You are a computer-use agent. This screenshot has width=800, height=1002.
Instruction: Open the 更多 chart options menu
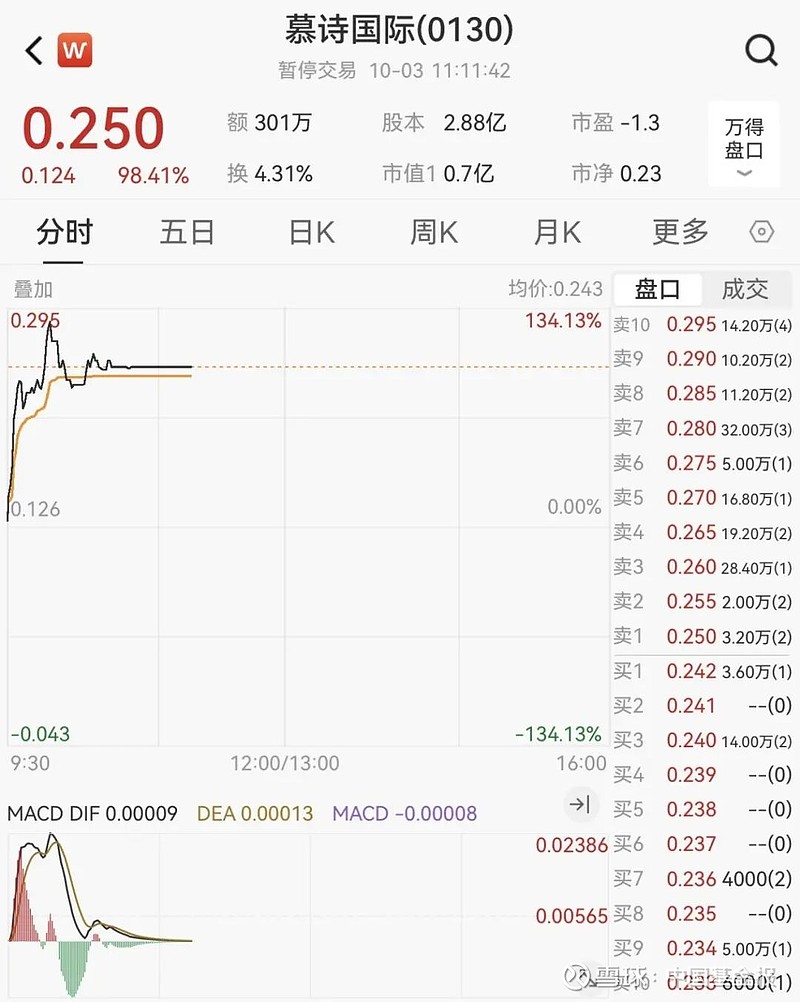click(x=678, y=230)
